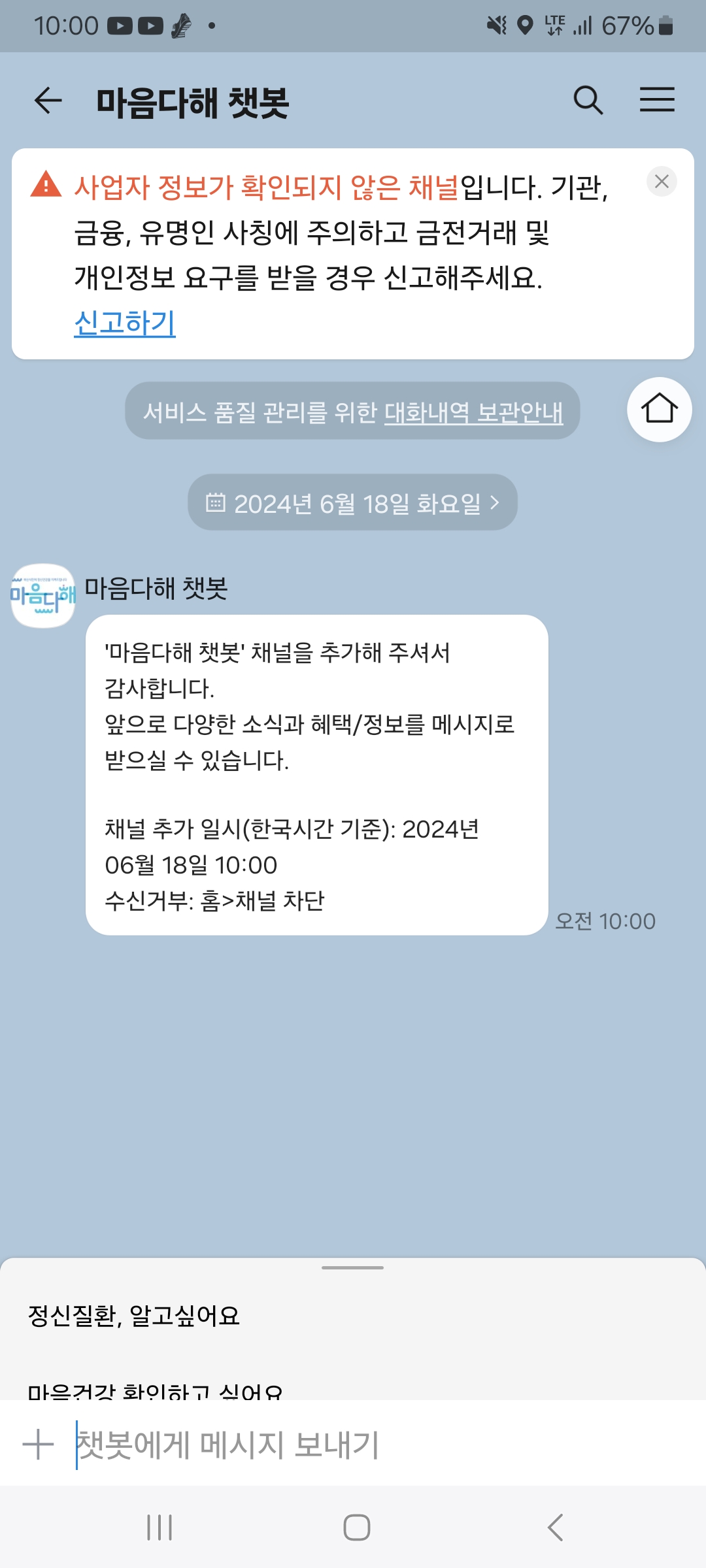
Task: Open the 2024년 6월 18일 화요일 date picker
Action: click(352, 502)
